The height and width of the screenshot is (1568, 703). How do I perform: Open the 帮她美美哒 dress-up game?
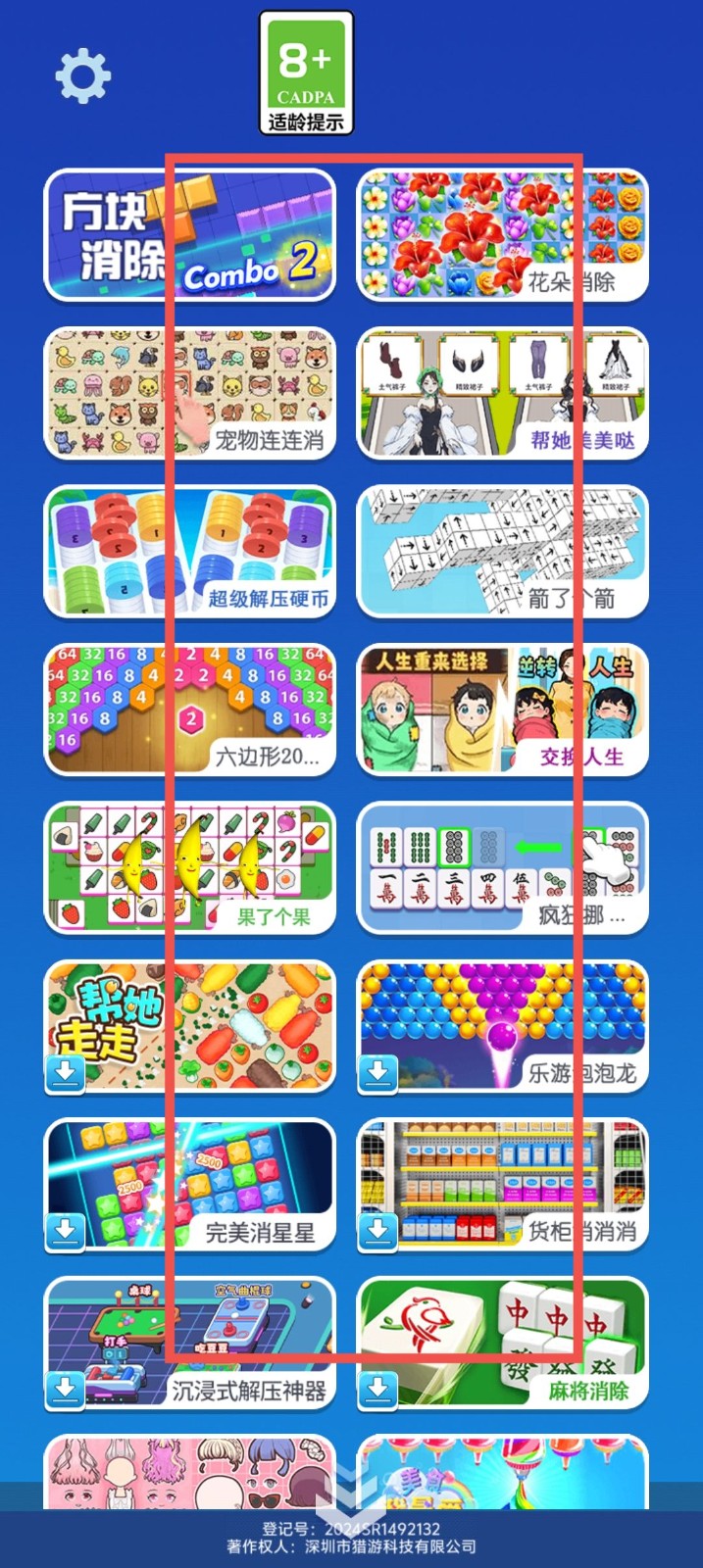tap(502, 393)
